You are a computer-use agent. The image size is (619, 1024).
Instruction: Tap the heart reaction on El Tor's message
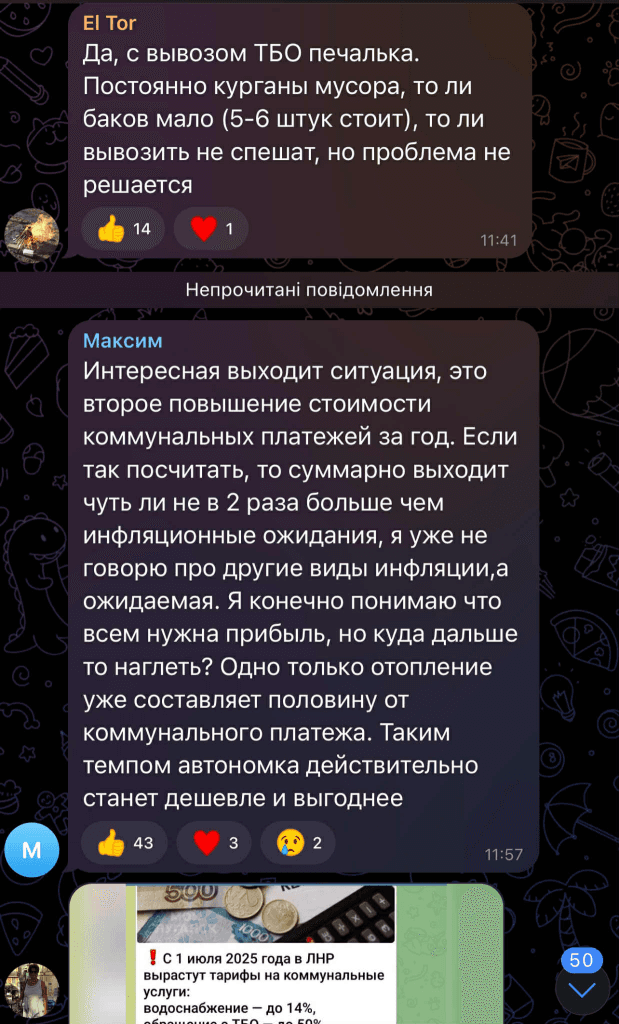(211, 229)
